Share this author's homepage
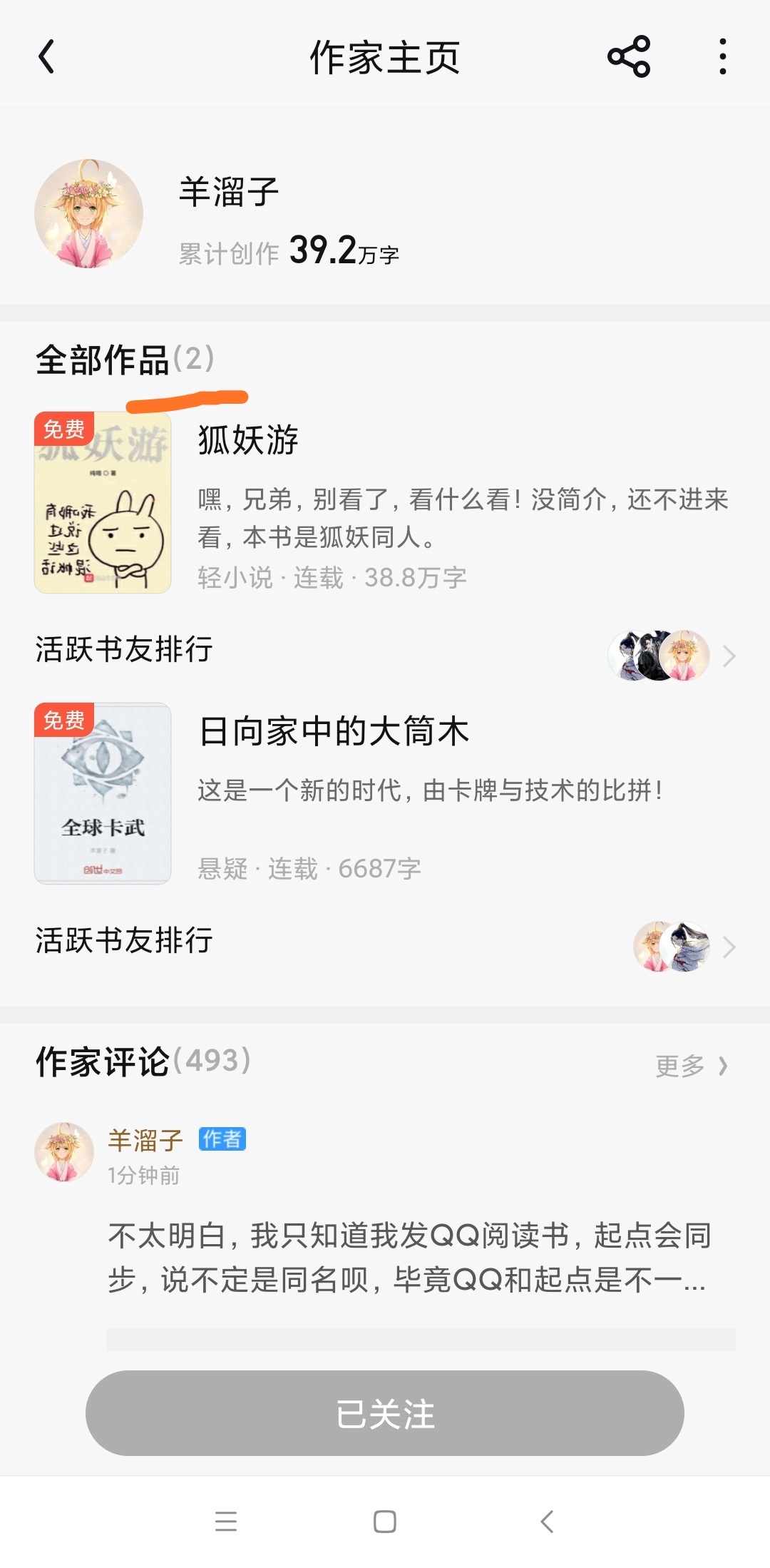Viewport: 770px width, 1568px height. coord(628,57)
